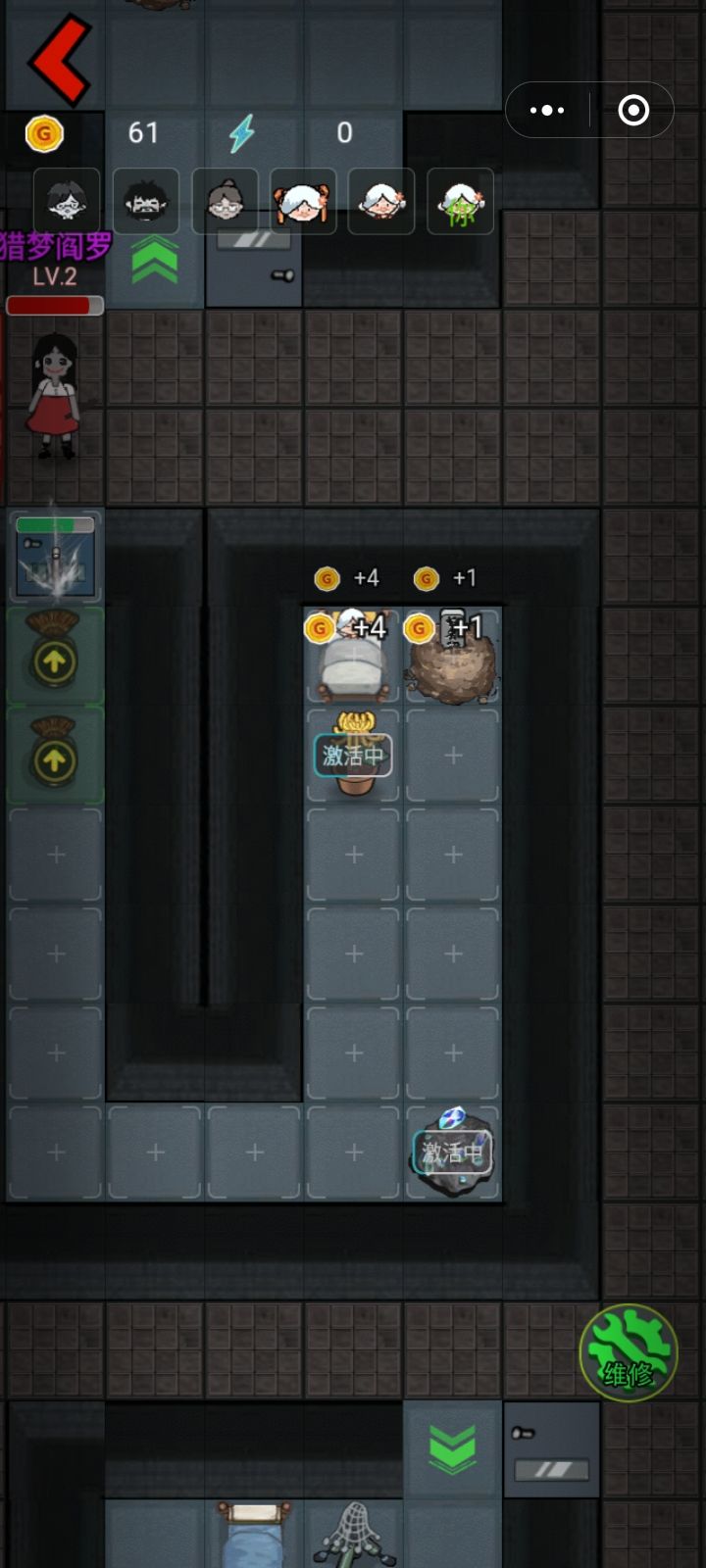Jump up using green double up arrows
This screenshot has height=1568, width=706.
155,260
